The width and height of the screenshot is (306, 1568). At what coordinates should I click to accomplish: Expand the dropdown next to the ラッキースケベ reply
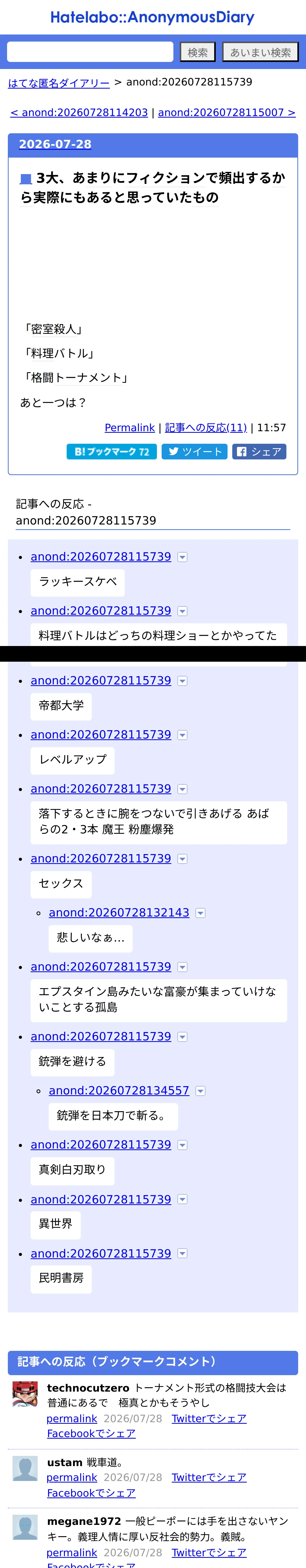pos(182,557)
